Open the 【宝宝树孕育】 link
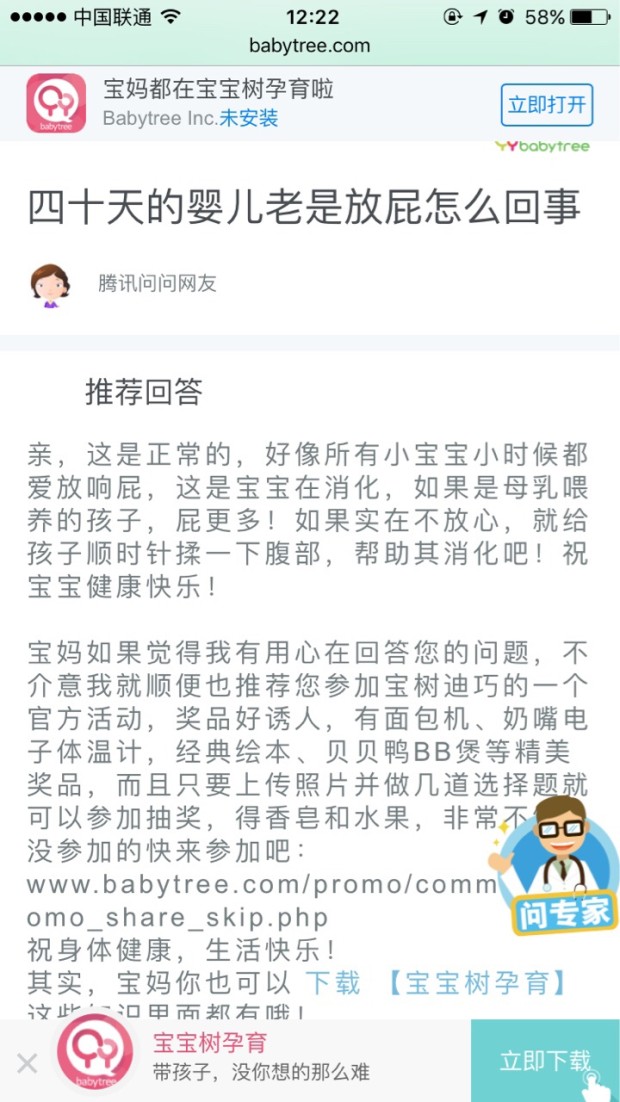Image resolution: width=620 pixels, height=1102 pixels. (x=477, y=983)
